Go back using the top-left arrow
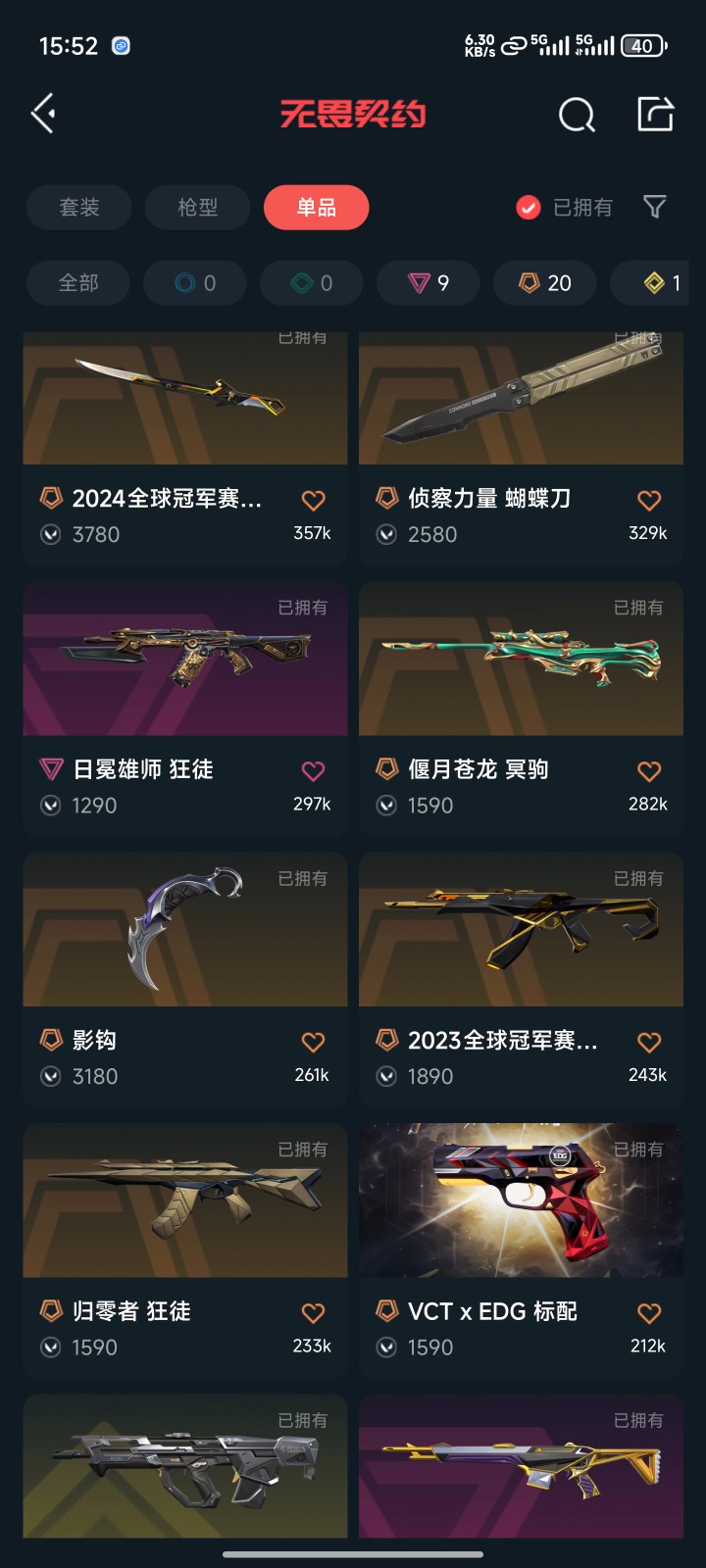Viewport: 706px width, 1568px height. pyautogui.click(x=43, y=114)
